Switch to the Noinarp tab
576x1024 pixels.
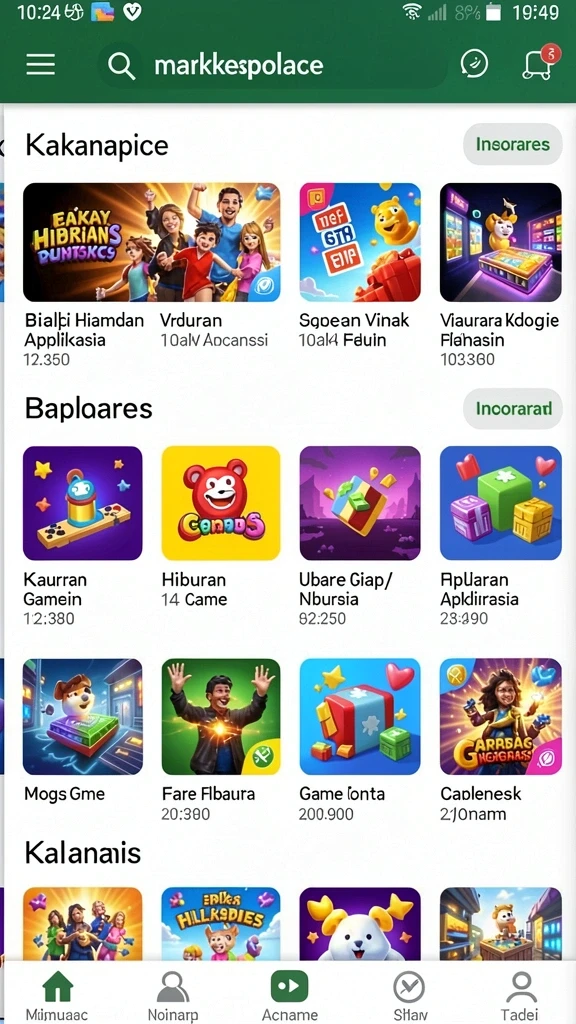click(x=172, y=995)
